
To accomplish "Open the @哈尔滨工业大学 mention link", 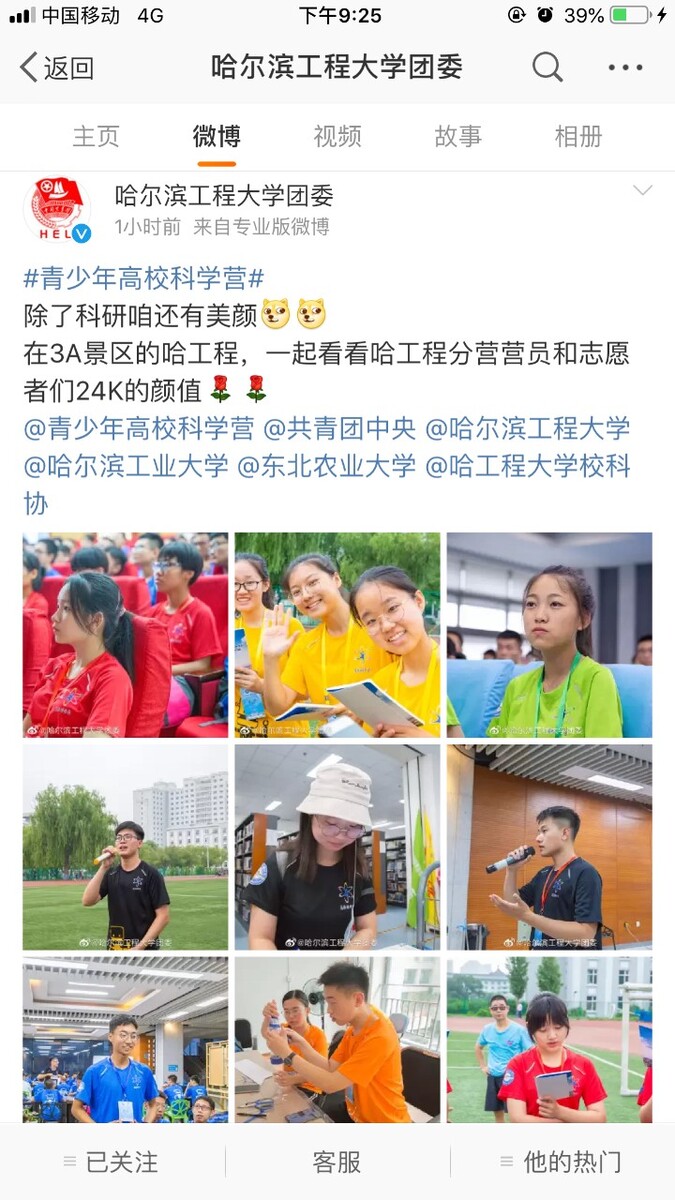I will (126, 466).
